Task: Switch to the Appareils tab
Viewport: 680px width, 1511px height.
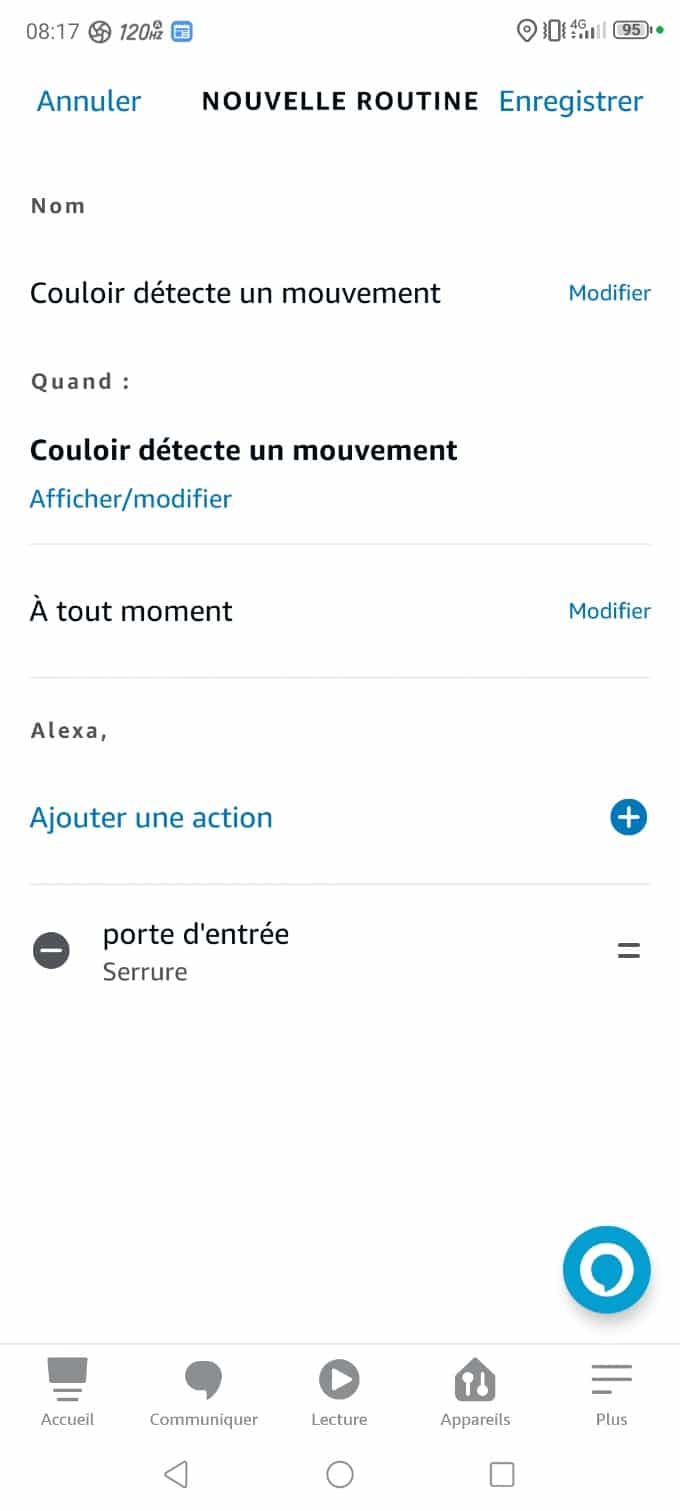Action: [475, 1392]
